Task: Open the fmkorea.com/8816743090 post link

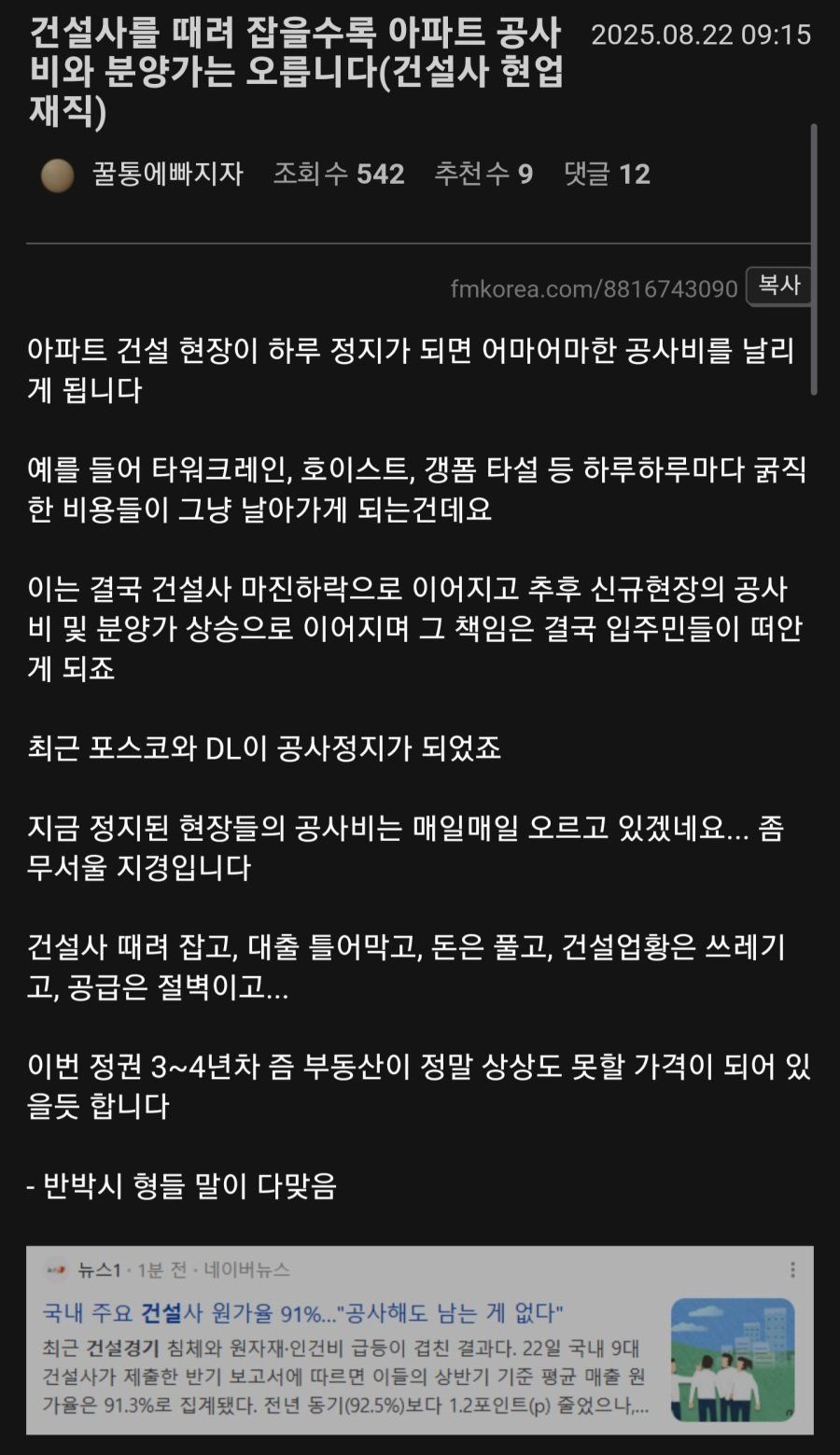Action: coord(594,289)
